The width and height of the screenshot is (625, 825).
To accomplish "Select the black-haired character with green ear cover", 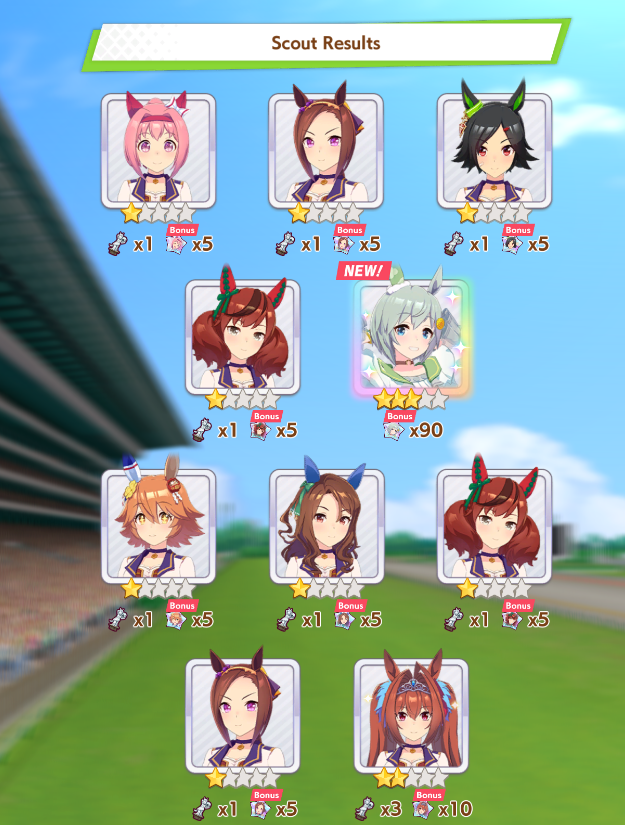I will point(494,152).
